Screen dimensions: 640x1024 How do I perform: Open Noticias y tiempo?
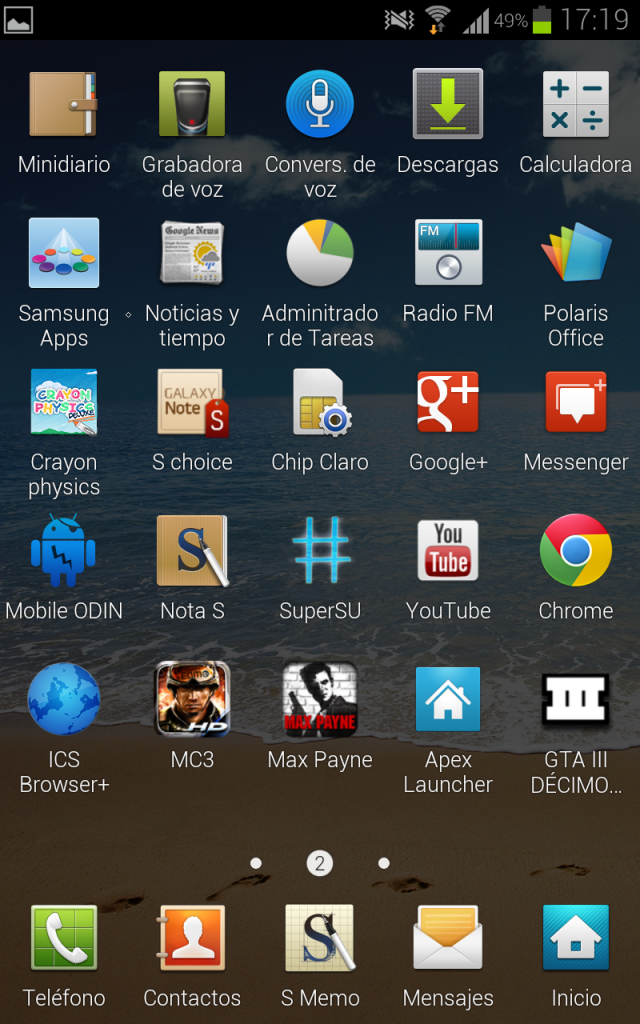(192, 253)
